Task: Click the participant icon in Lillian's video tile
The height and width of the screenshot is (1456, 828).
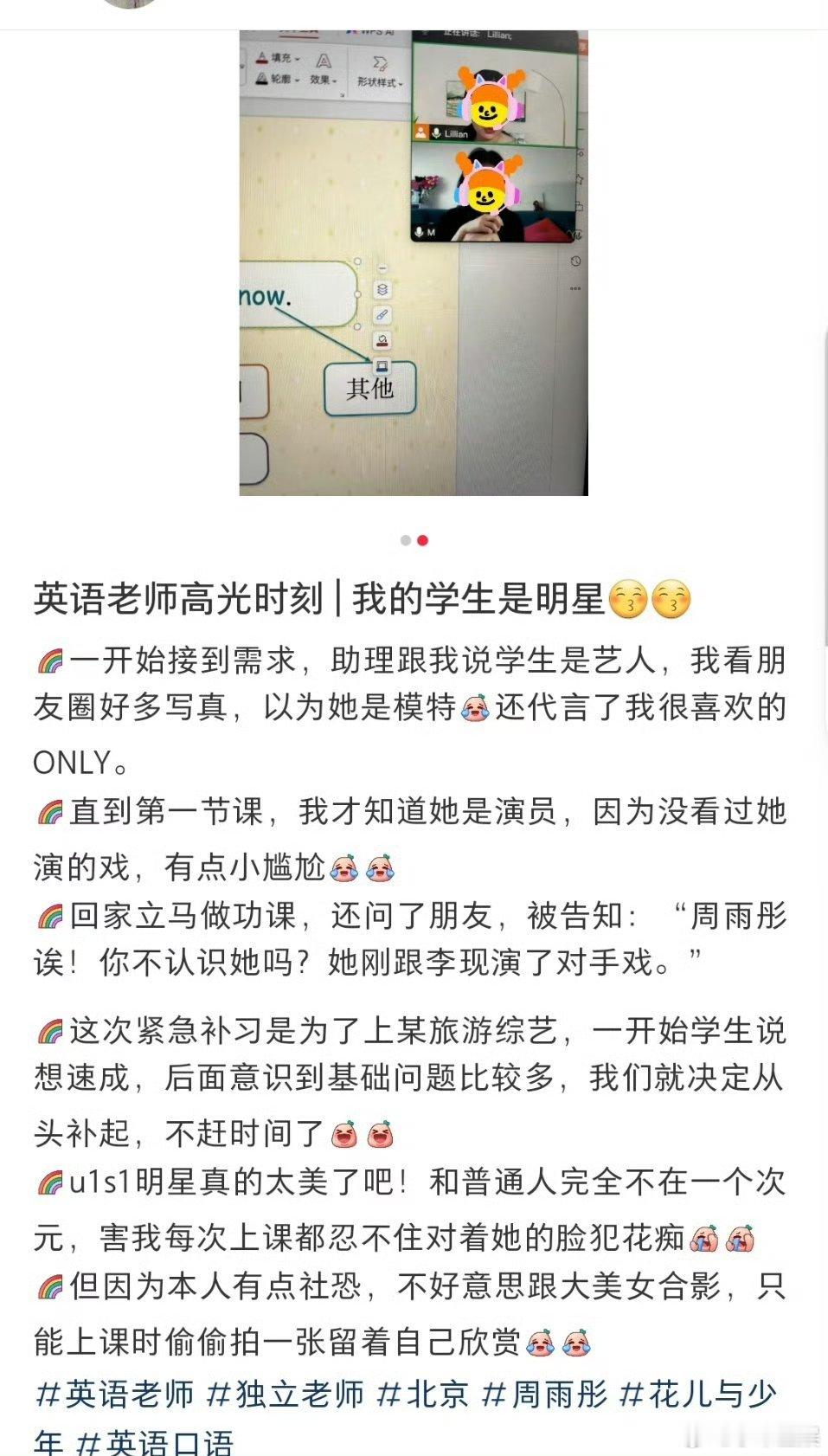Action: 420,132
